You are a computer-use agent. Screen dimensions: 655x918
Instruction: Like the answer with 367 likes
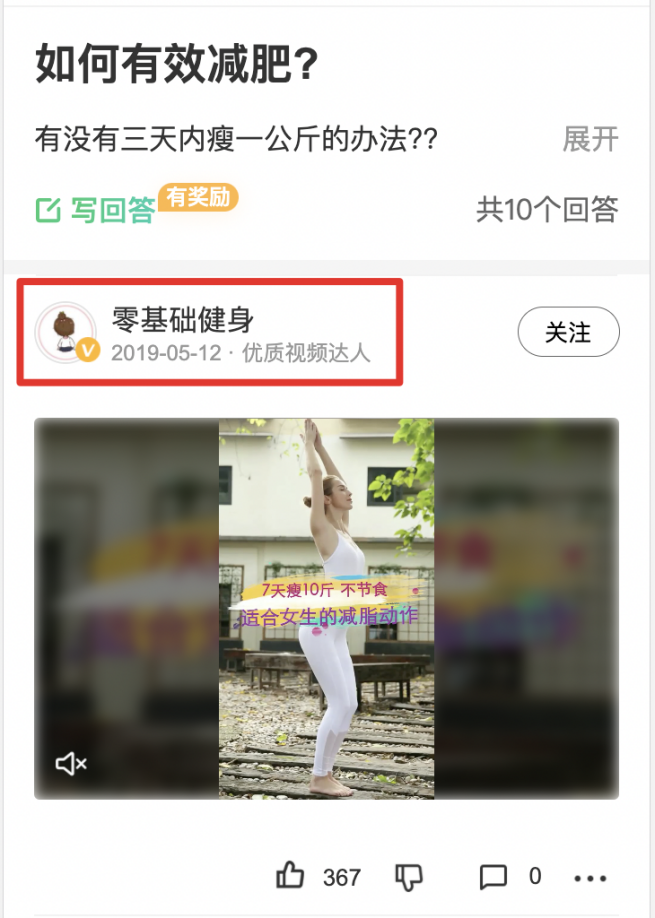[291, 877]
